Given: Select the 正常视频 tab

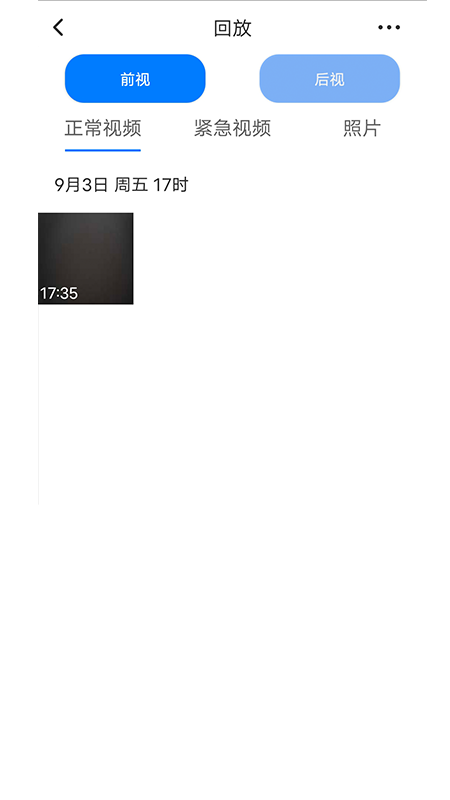Looking at the screenshot, I should coord(103,129).
